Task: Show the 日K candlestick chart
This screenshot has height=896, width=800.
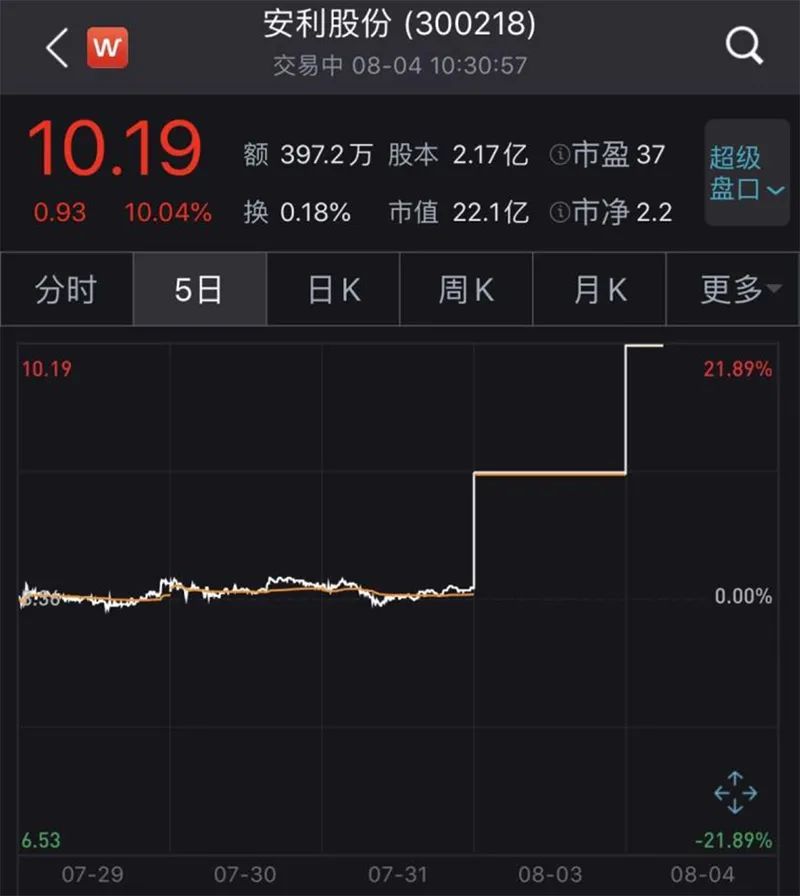Action: pyautogui.click(x=333, y=290)
